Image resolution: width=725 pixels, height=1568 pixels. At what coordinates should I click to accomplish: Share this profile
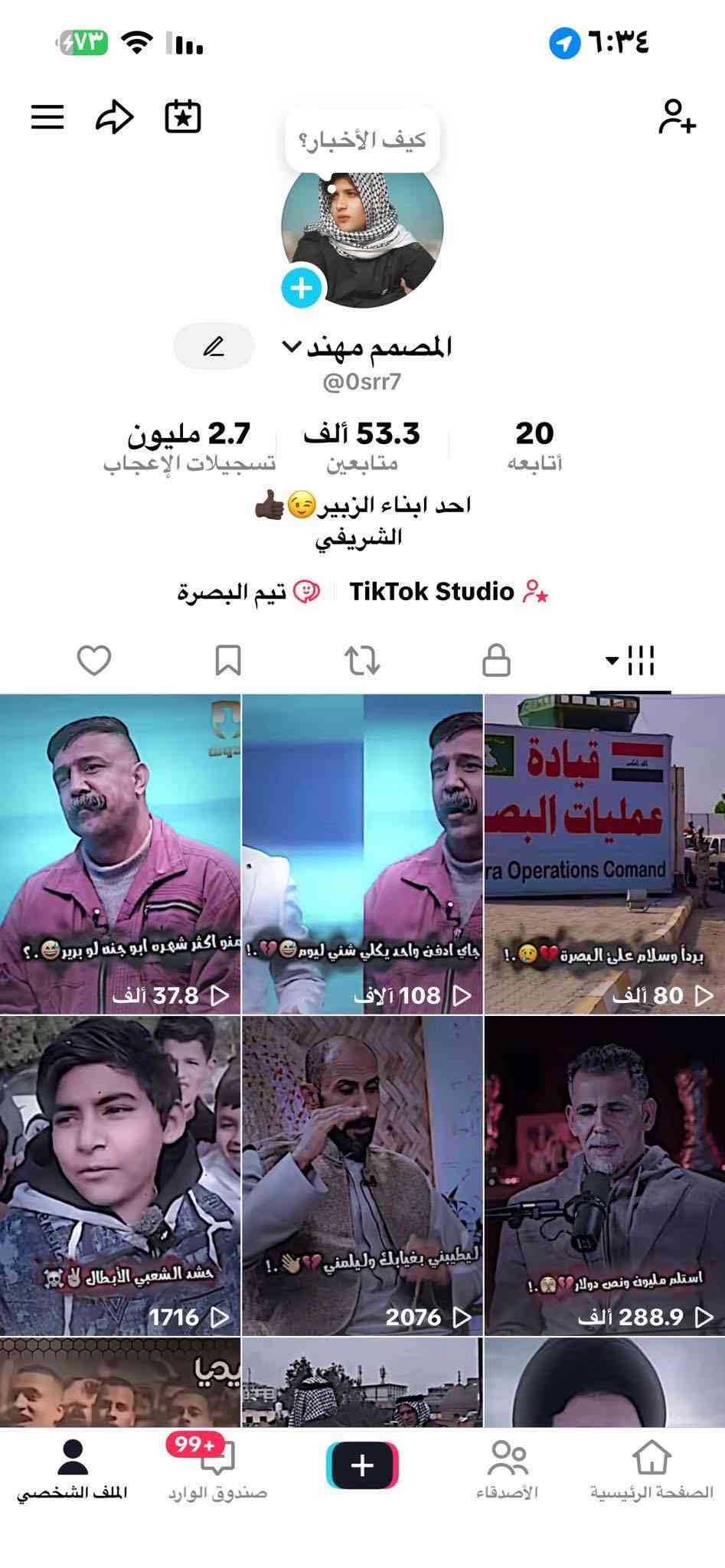pyautogui.click(x=115, y=117)
